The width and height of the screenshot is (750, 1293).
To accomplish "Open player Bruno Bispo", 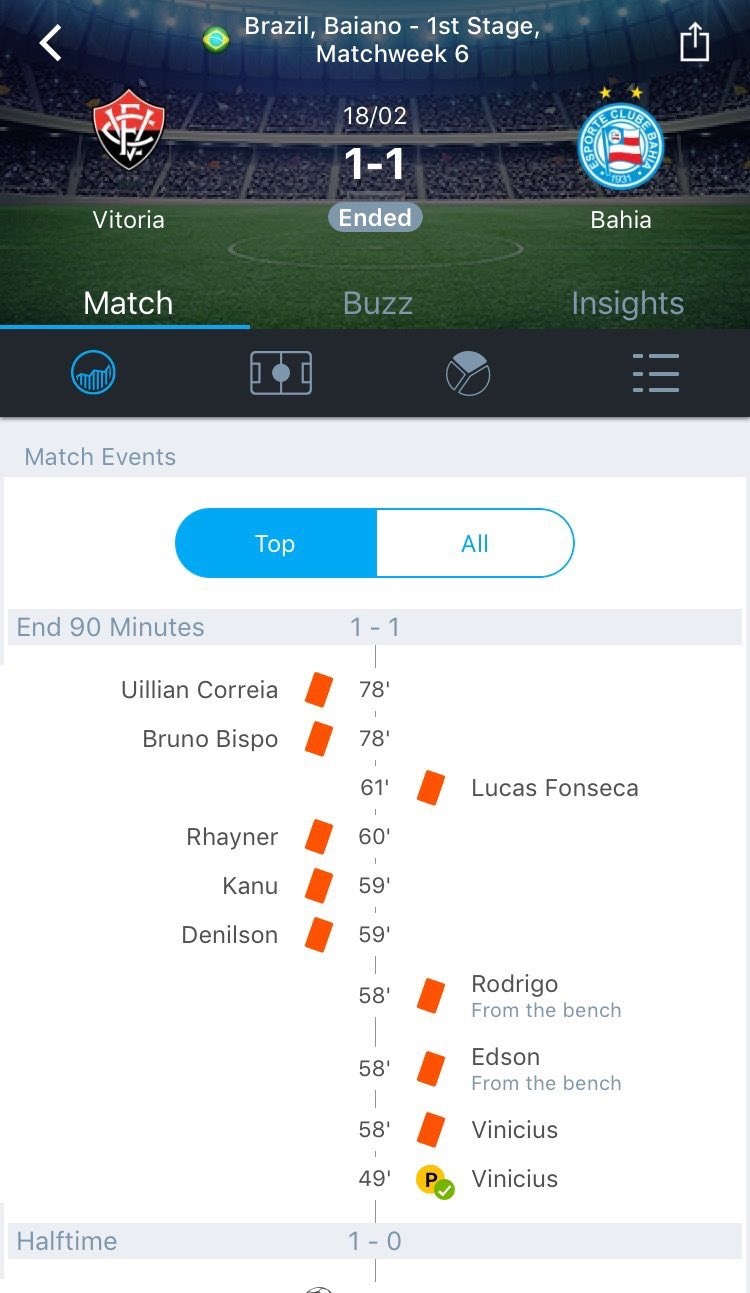I will tap(210, 739).
